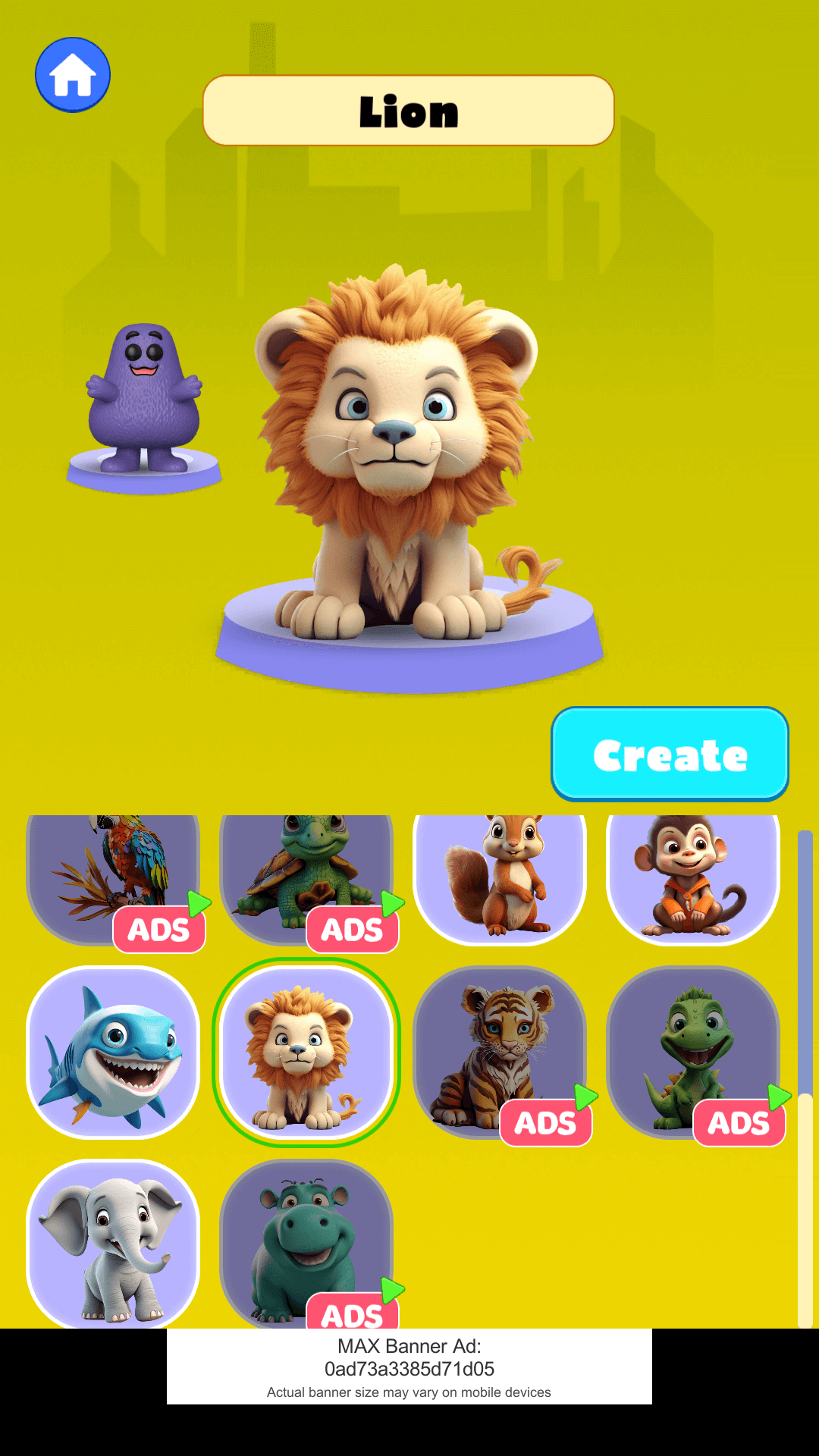Select the lion tile in grid
819x1456 pixels.
[306, 1053]
